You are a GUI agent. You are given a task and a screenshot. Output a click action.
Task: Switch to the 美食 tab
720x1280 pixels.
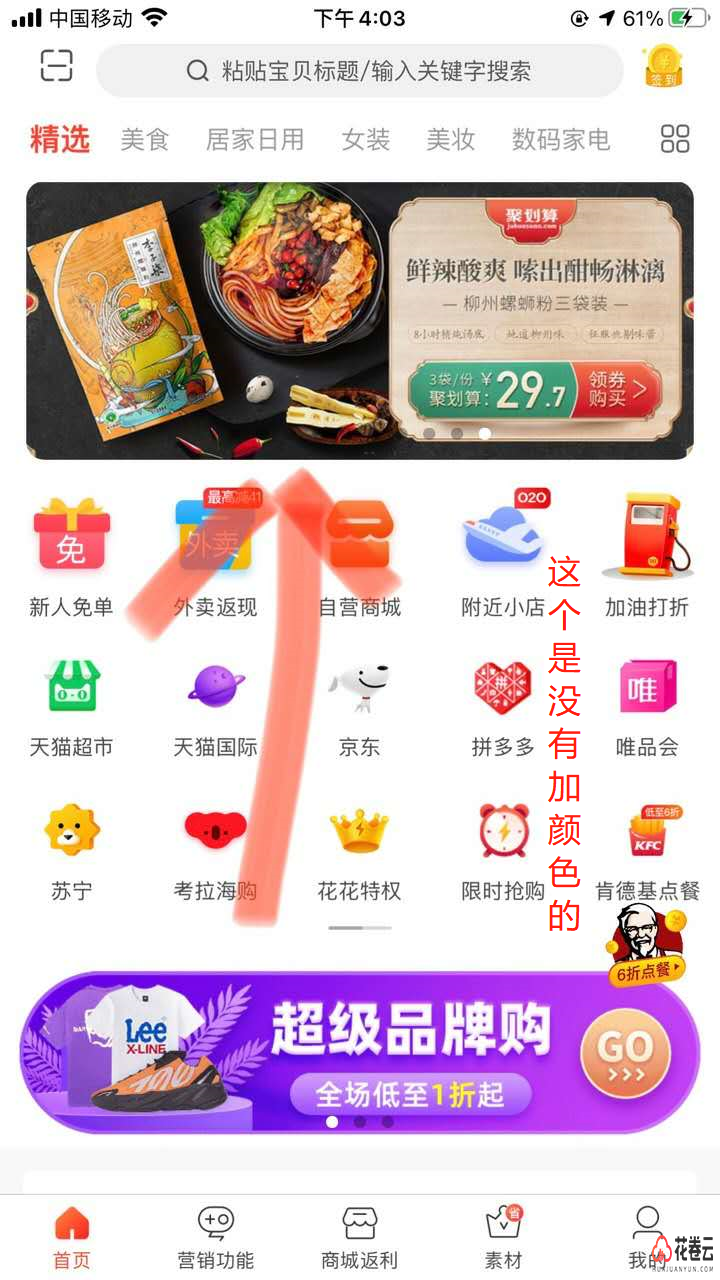(145, 139)
